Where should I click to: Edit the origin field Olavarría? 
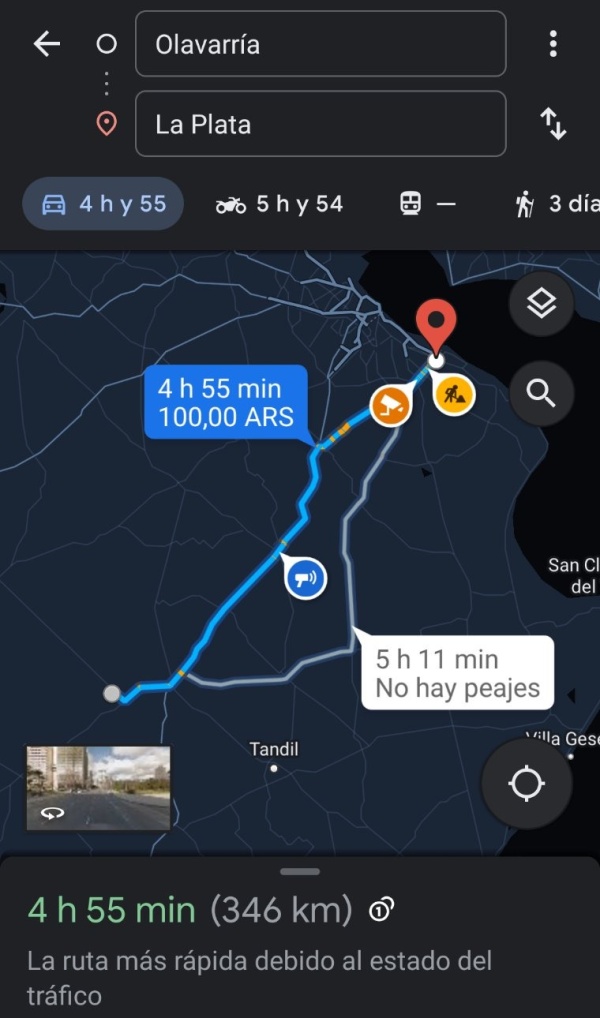point(320,44)
